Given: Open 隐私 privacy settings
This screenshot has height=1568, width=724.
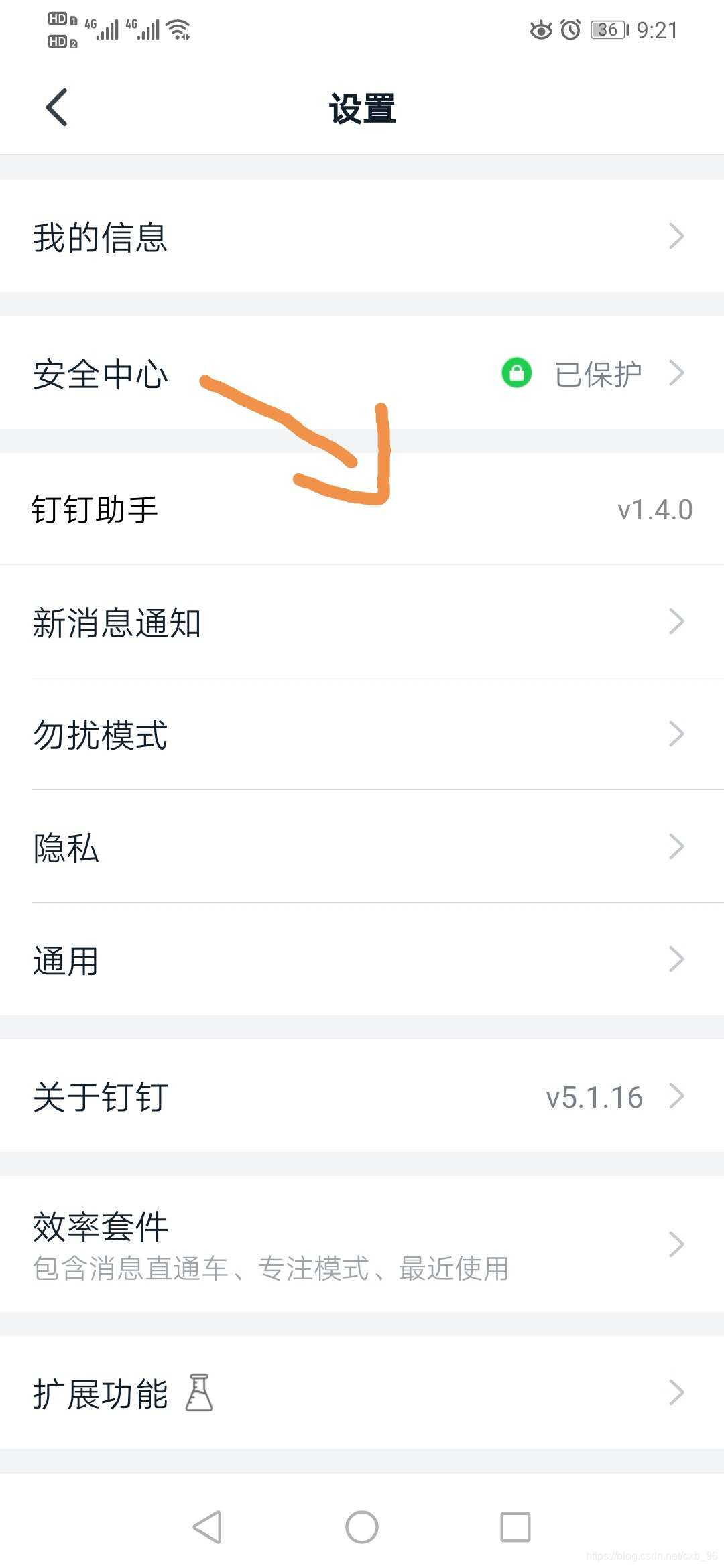Looking at the screenshot, I should coord(362,846).
